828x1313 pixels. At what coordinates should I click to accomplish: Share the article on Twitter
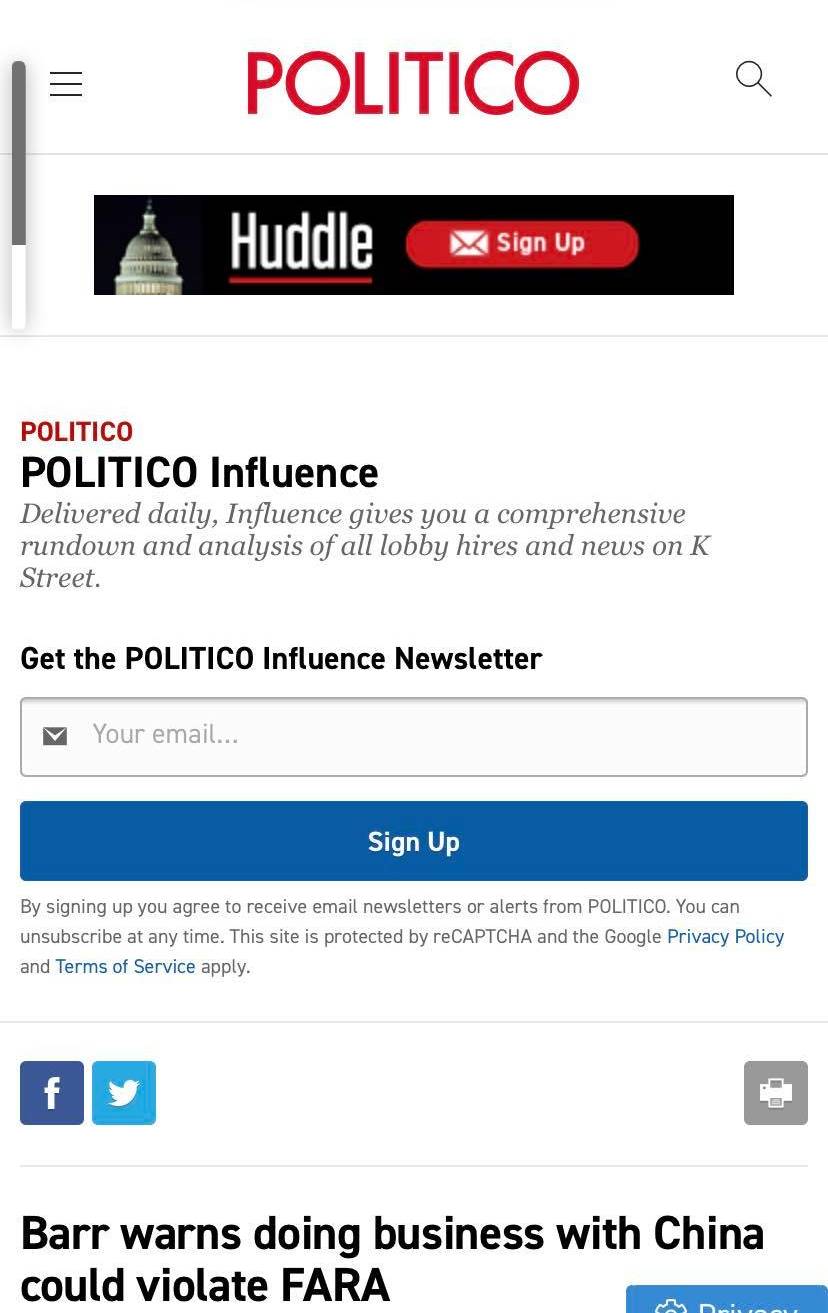pyautogui.click(x=124, y=1093)
